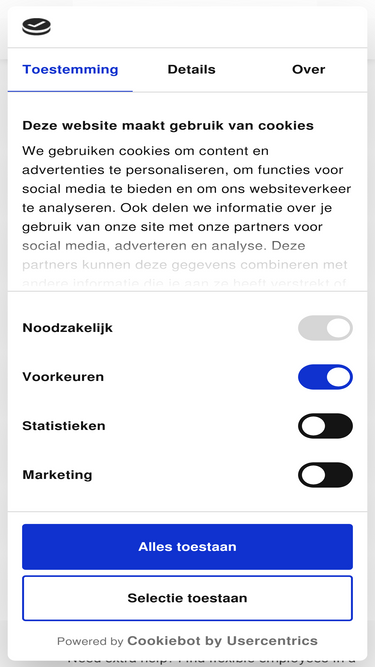375x667 pixels.
Task: Enable the Statistieken cookie toggle
Action: [325, 426]
